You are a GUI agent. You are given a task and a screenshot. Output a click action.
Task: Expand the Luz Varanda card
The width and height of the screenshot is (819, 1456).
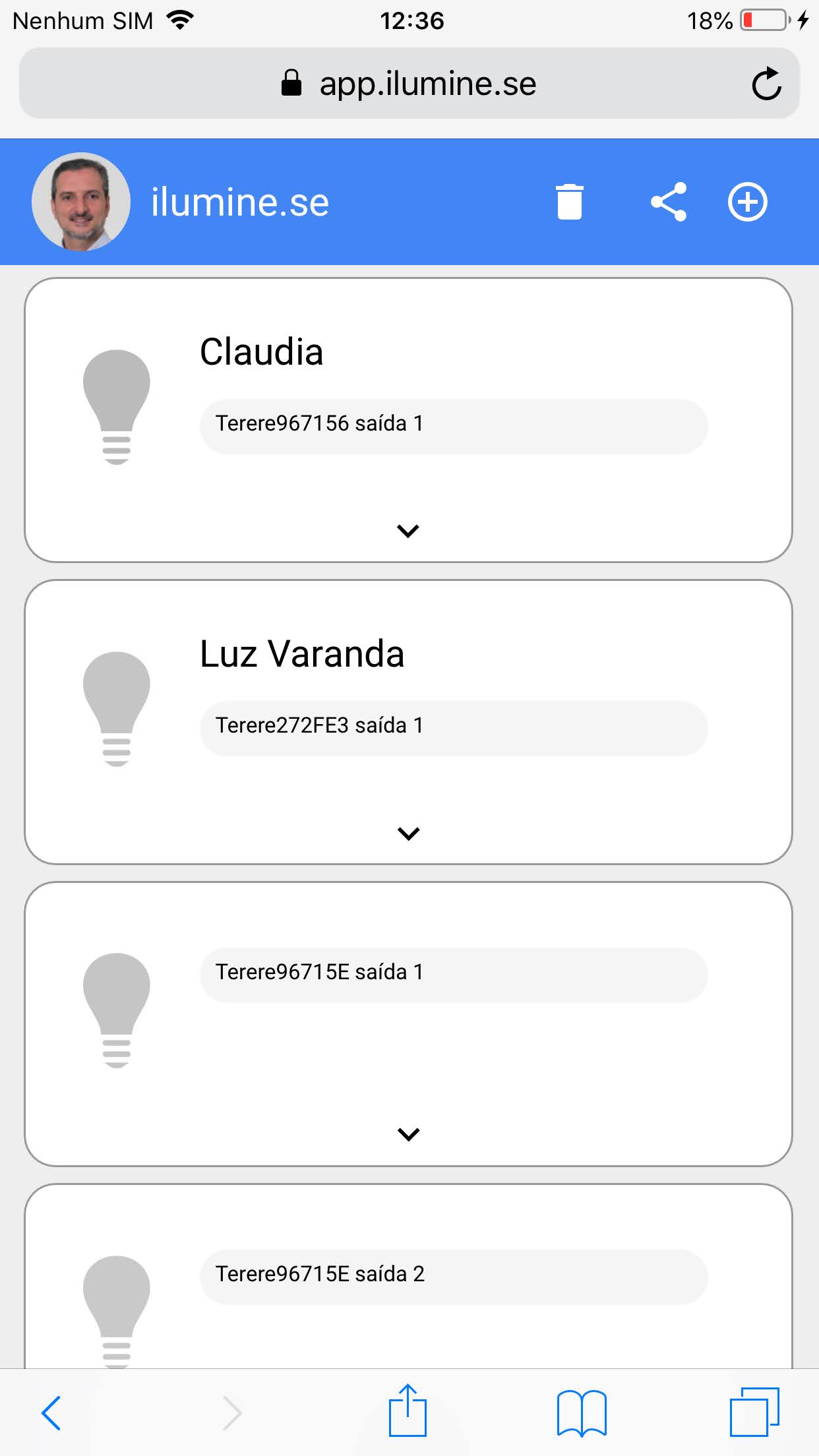[x=408, y=834]
